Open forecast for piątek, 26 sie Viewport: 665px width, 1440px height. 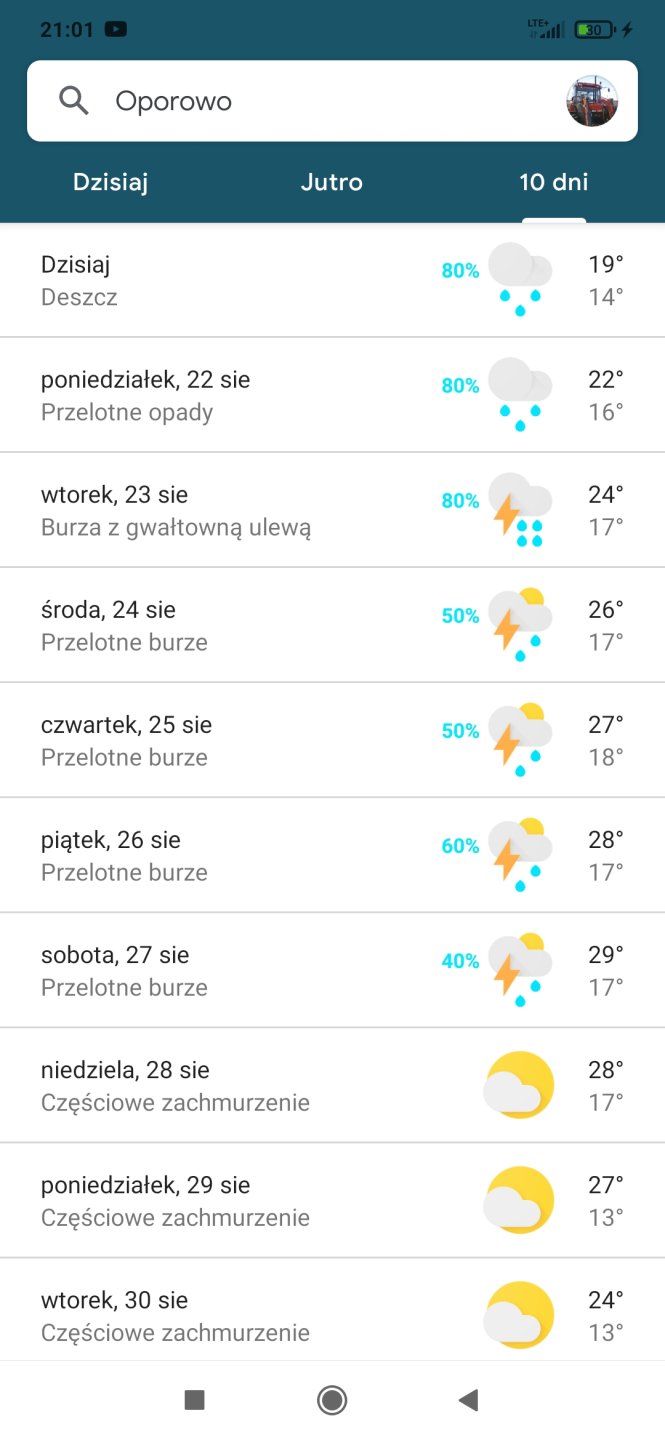[x=332, y=855]
